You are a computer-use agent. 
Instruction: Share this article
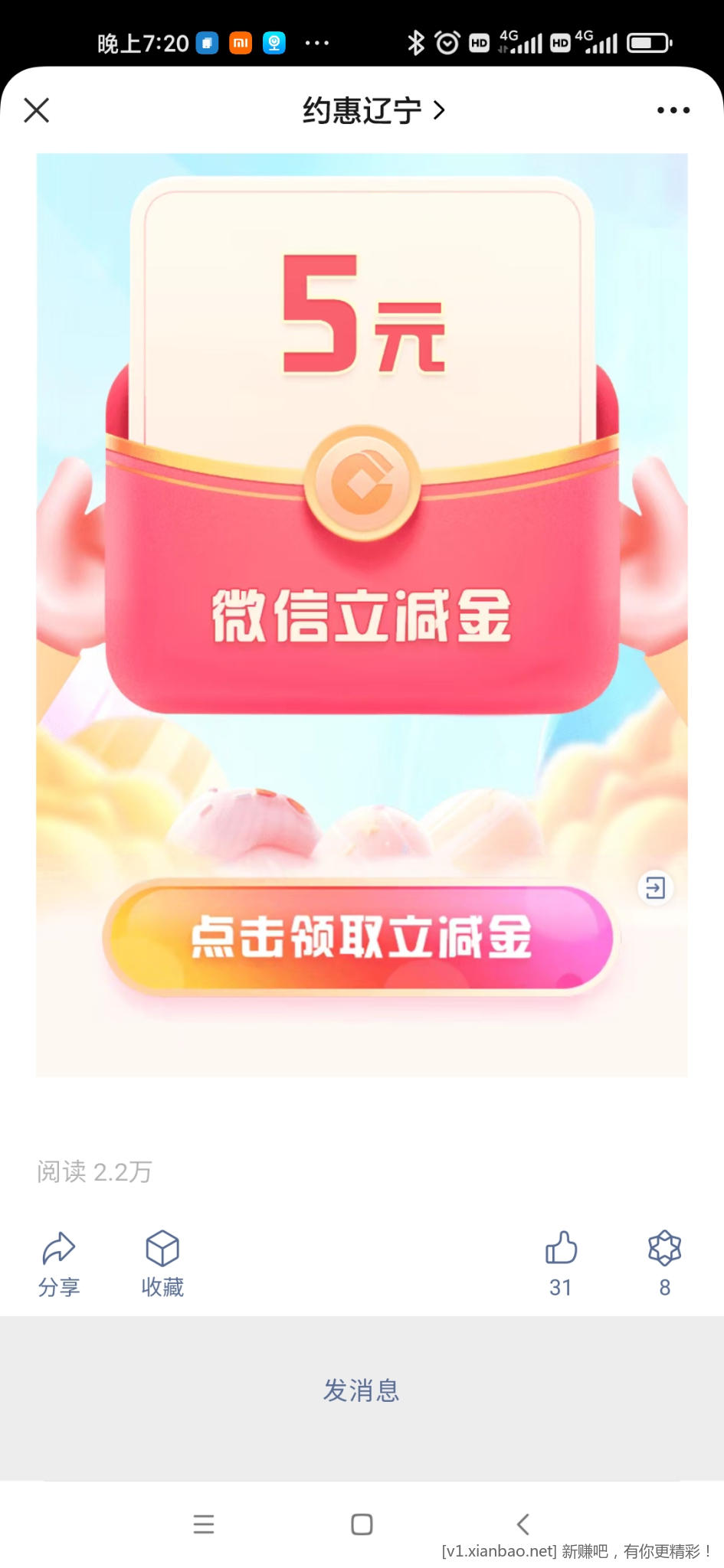click(x=59, y=1263)
